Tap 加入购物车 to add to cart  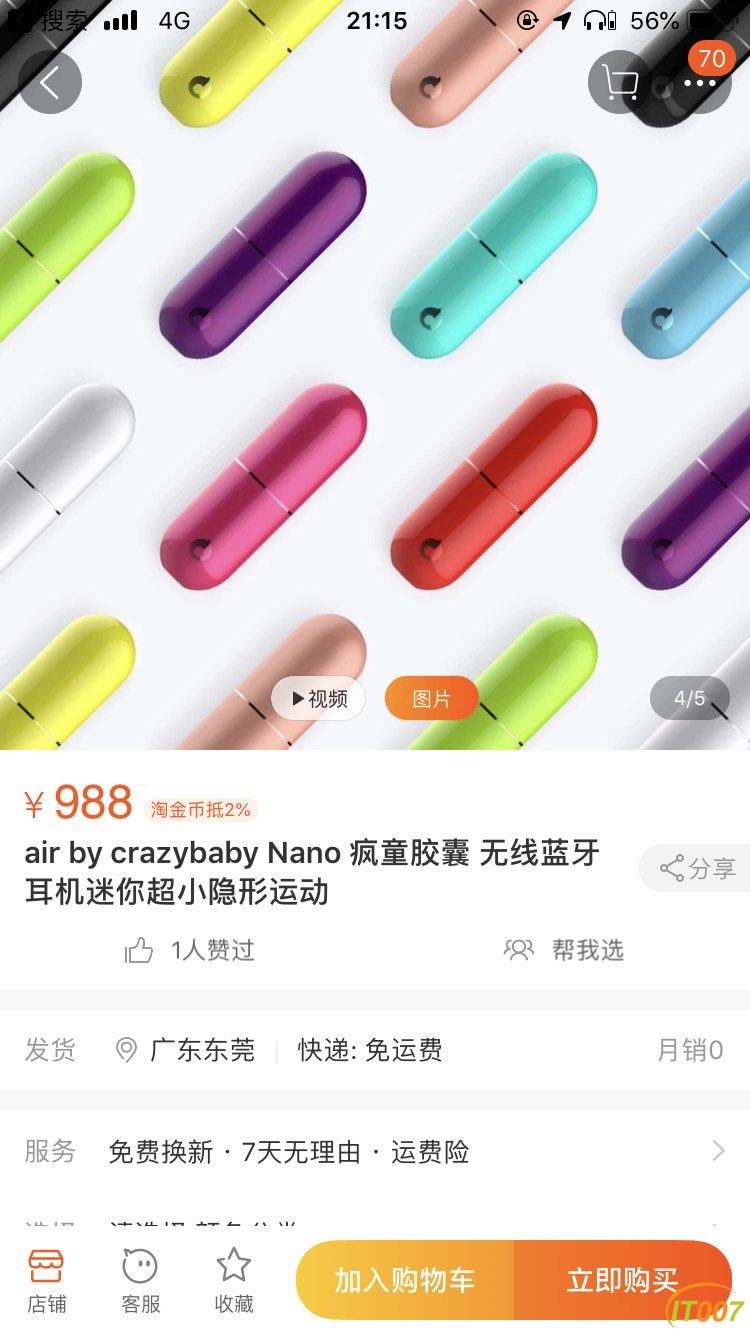tap(405, 1280)
